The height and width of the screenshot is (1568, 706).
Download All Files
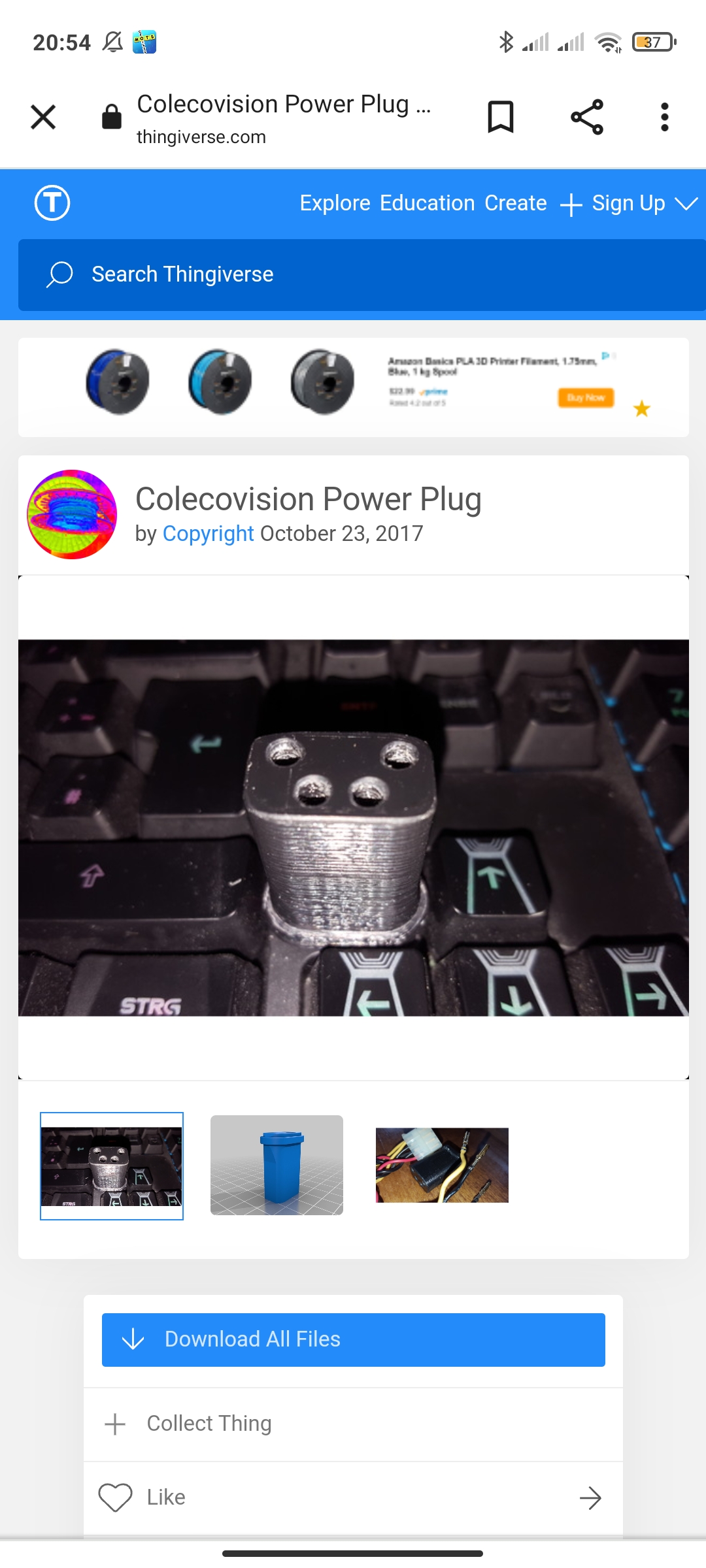click(x=353, y=1339)
